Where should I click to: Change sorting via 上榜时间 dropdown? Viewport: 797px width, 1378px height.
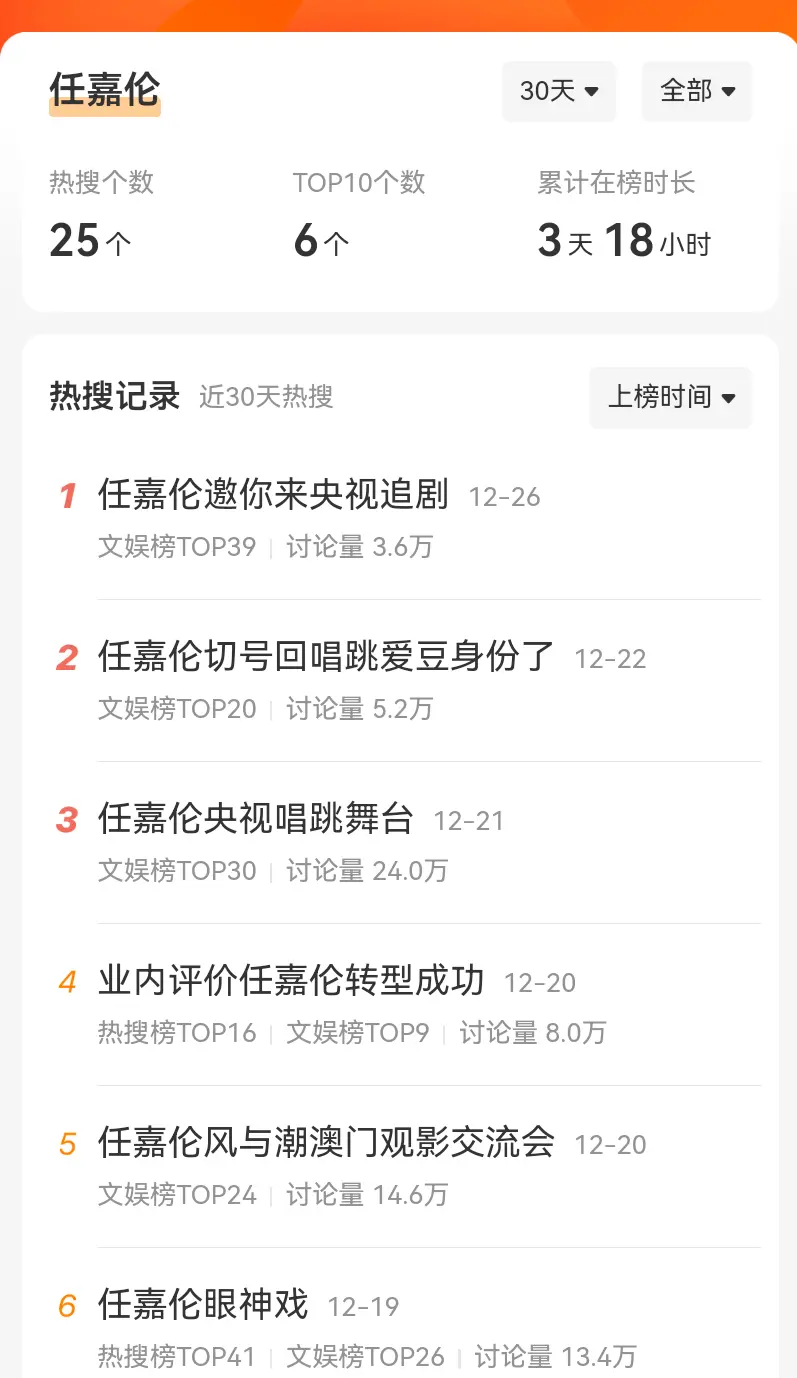click(670, 397)
